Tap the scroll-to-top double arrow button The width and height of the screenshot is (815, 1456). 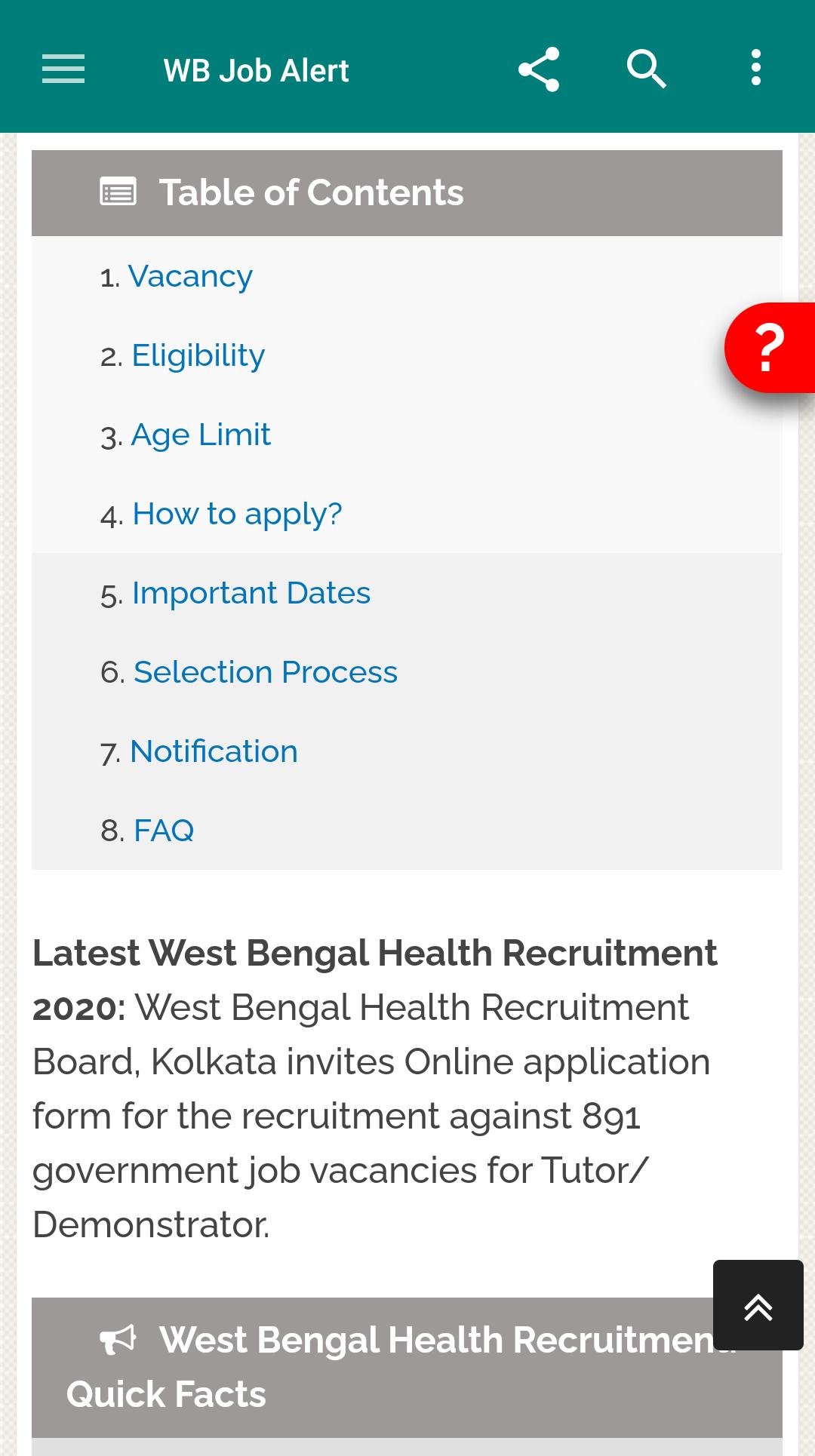(x=758, y=1305)
